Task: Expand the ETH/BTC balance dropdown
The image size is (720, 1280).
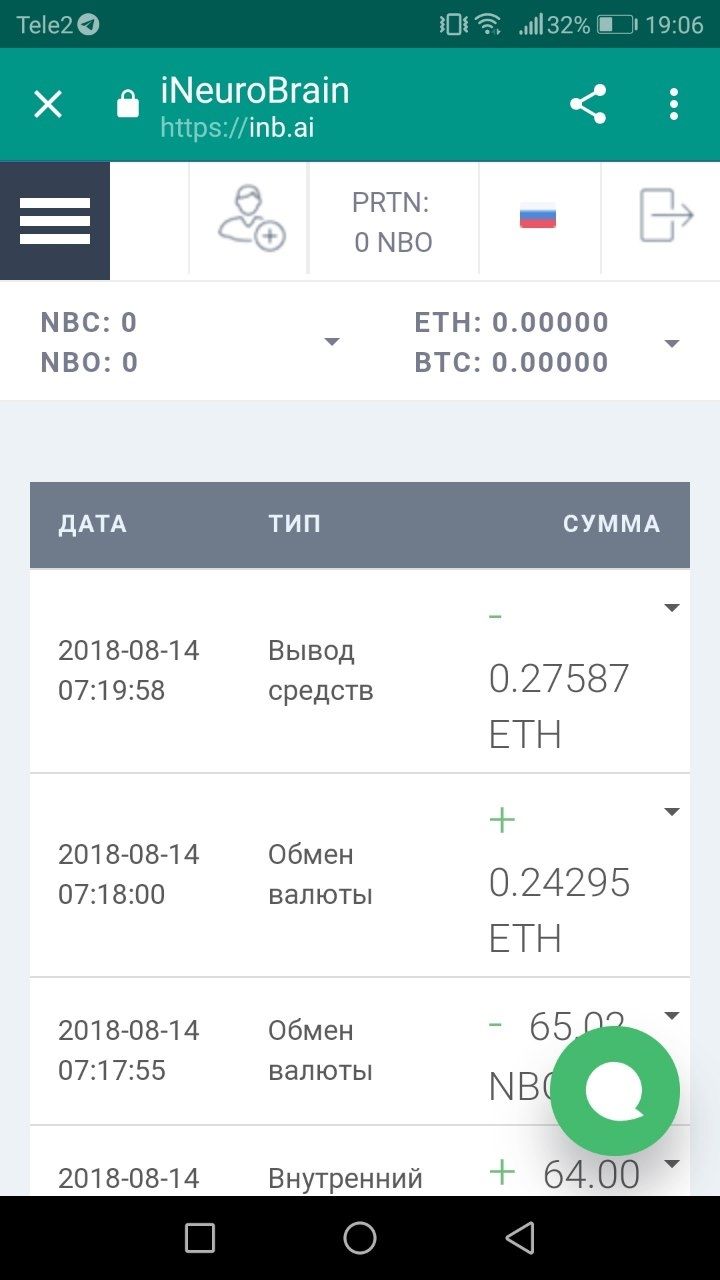Action: pos(672,344)
